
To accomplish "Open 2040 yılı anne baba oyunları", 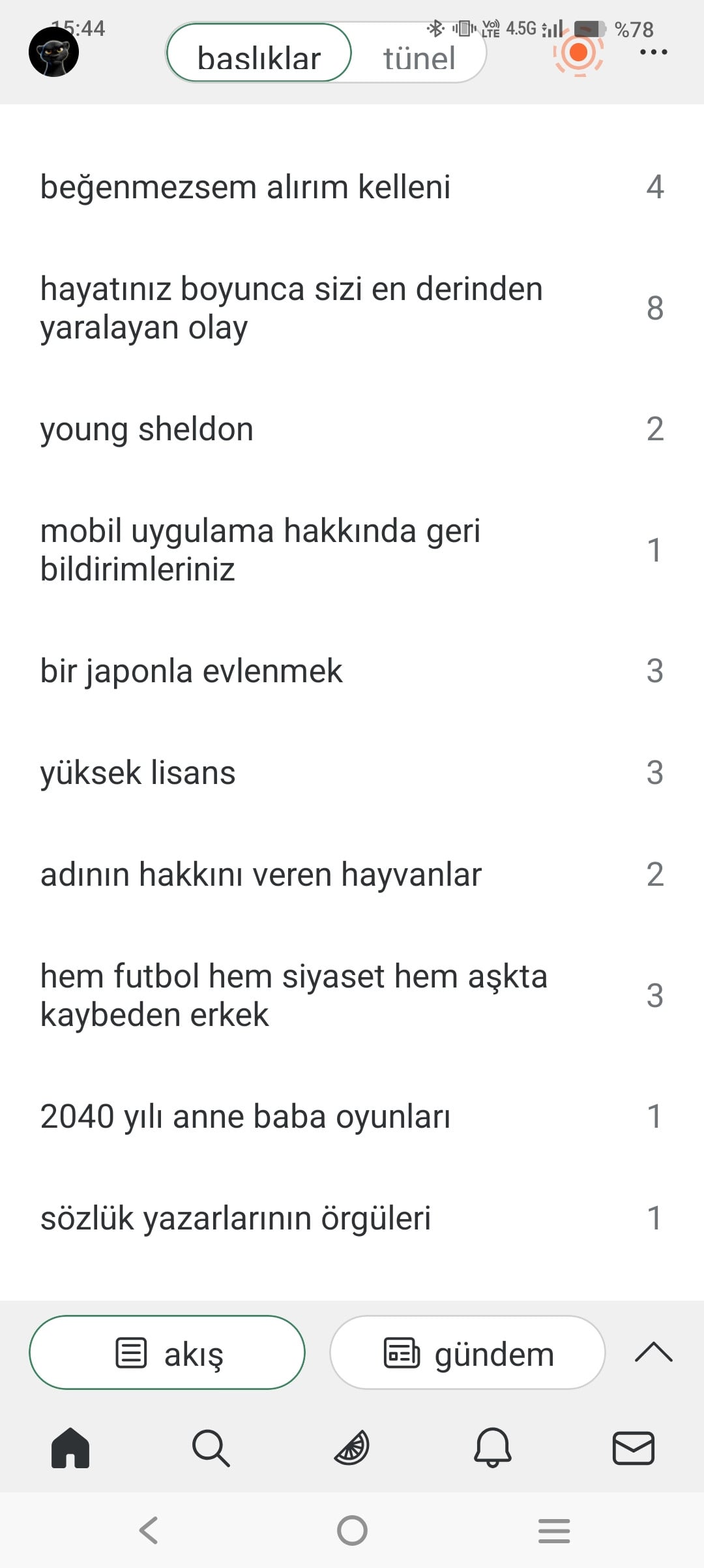I will click(x=245, y=1117).
